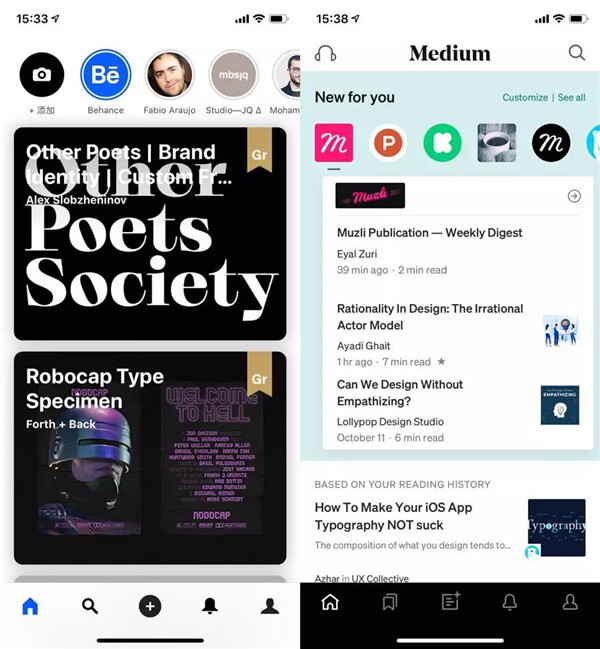Viewport: 600px width, 649px height.
Task: Tap the Customize link
Action: (x=525, y=98)
